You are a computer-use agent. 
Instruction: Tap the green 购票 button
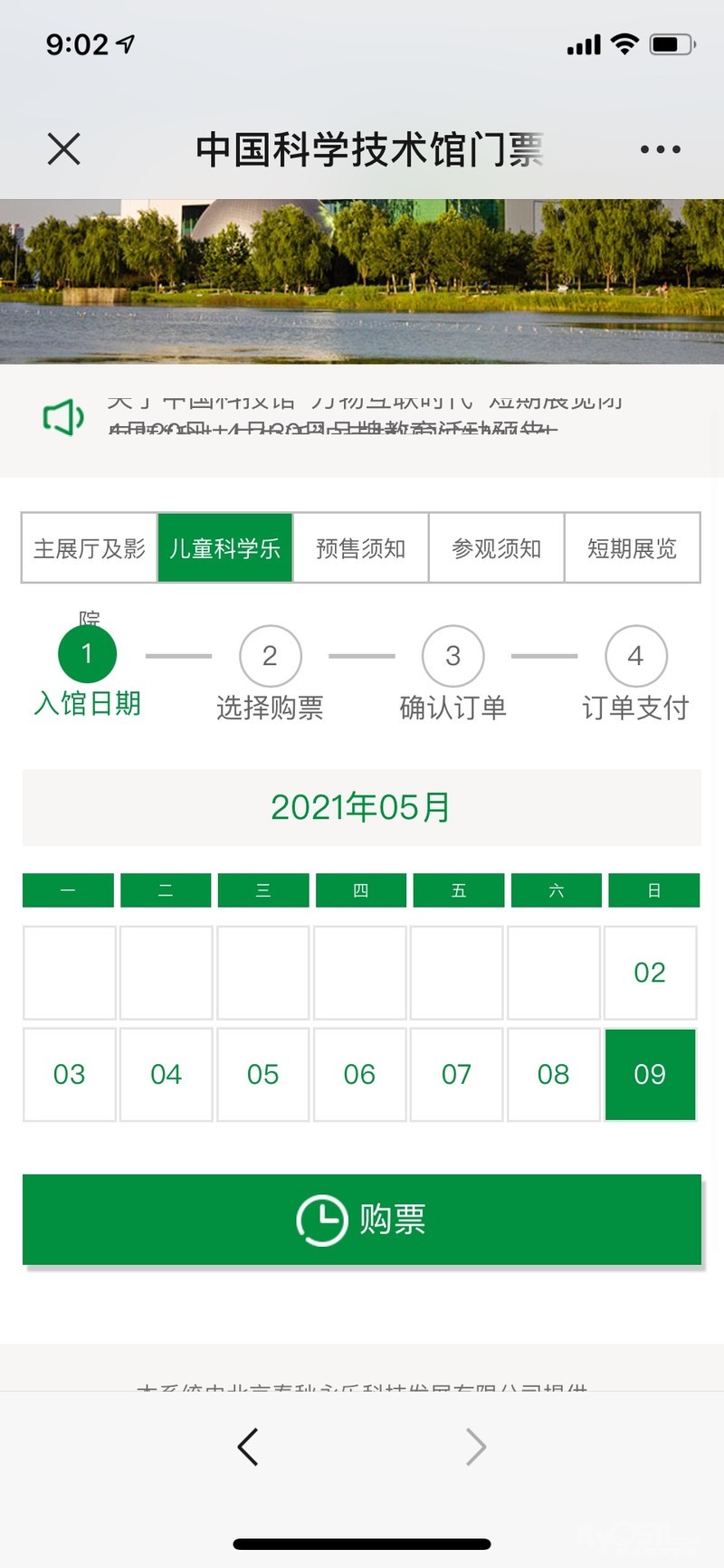click(362, 1219)
